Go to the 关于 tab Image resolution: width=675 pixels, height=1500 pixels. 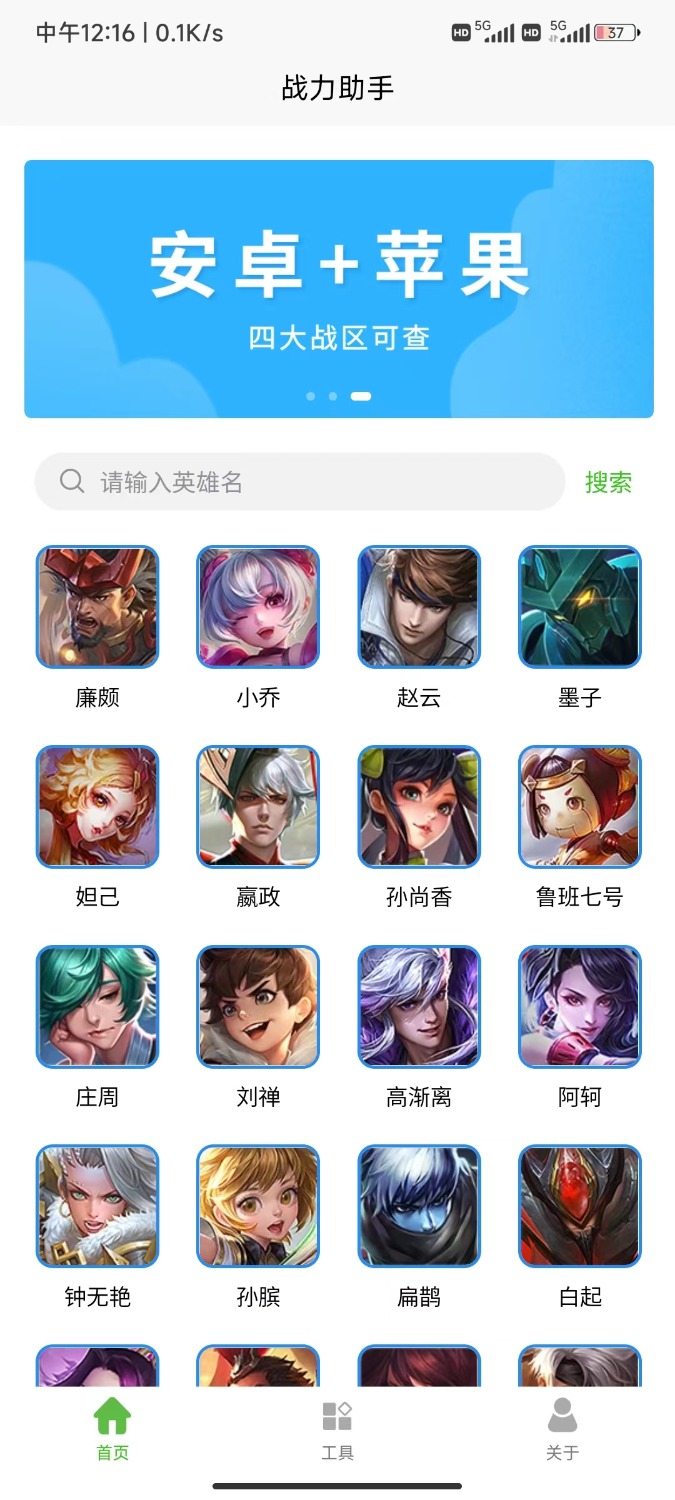[562, 1430]
